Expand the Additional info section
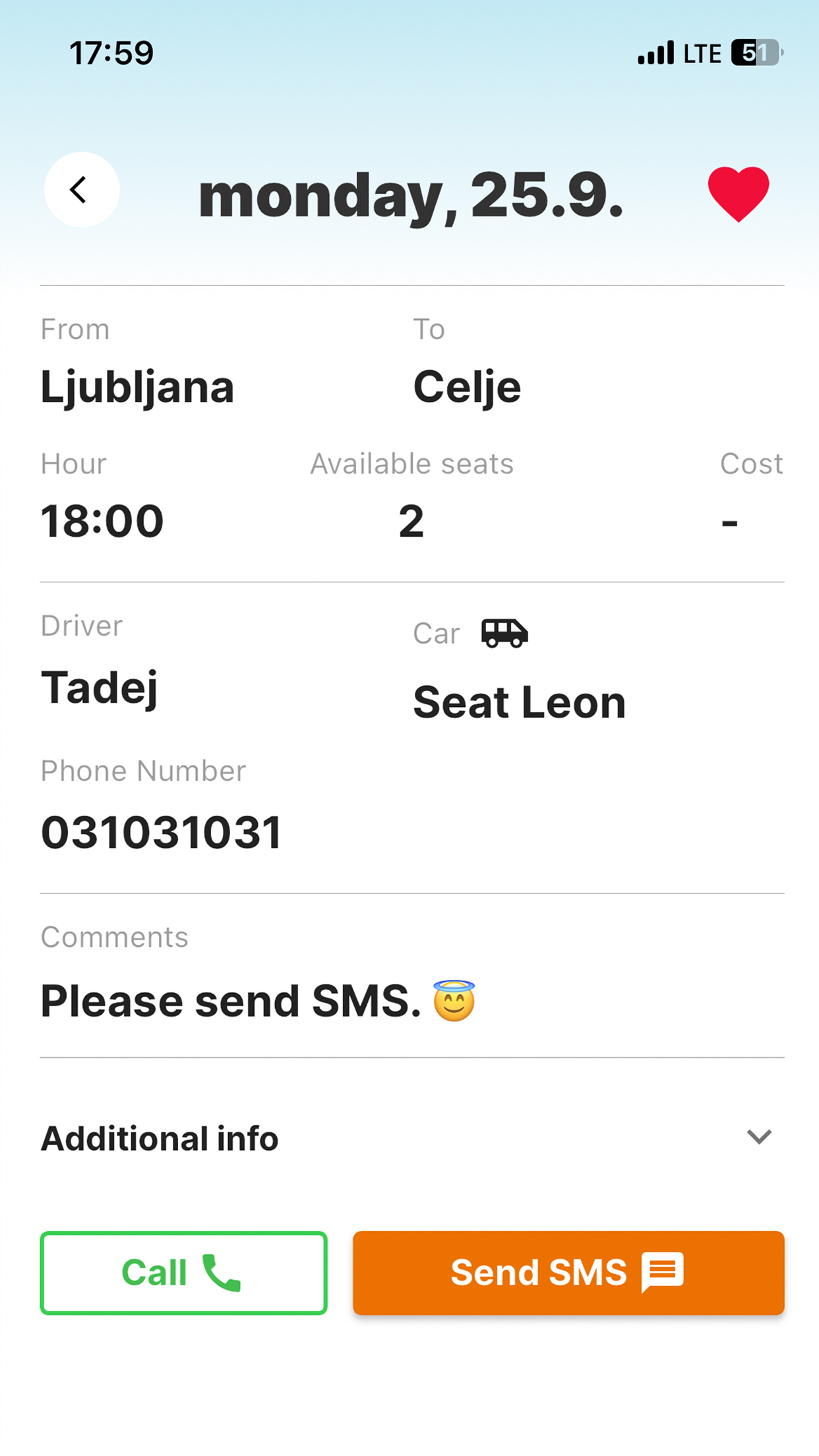 pyautogui.click(x=412, y=1138)
